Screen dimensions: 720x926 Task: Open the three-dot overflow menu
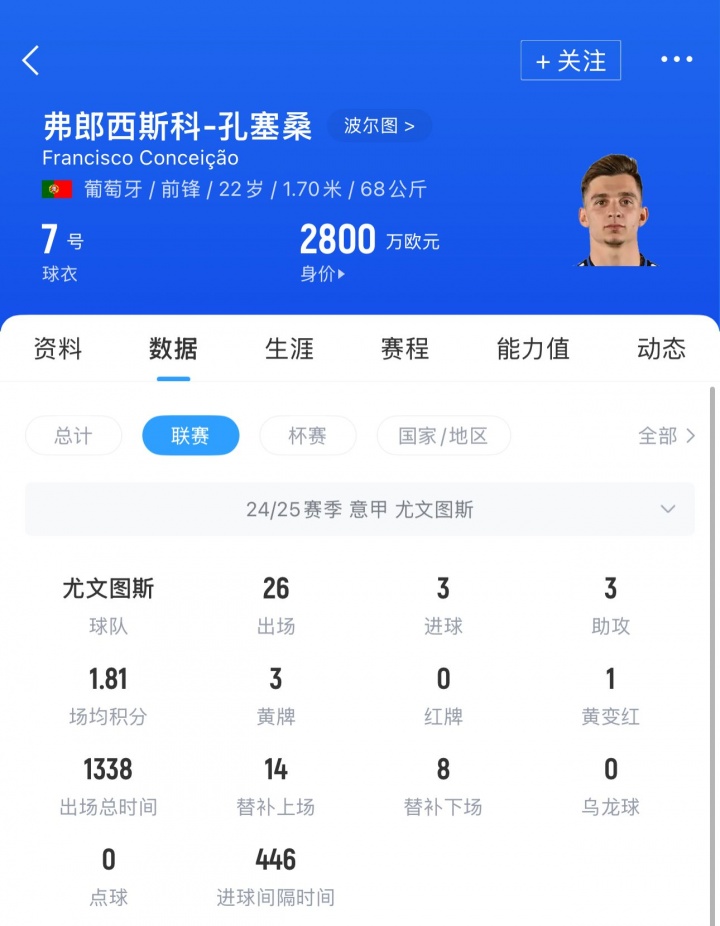pos(676,61)
